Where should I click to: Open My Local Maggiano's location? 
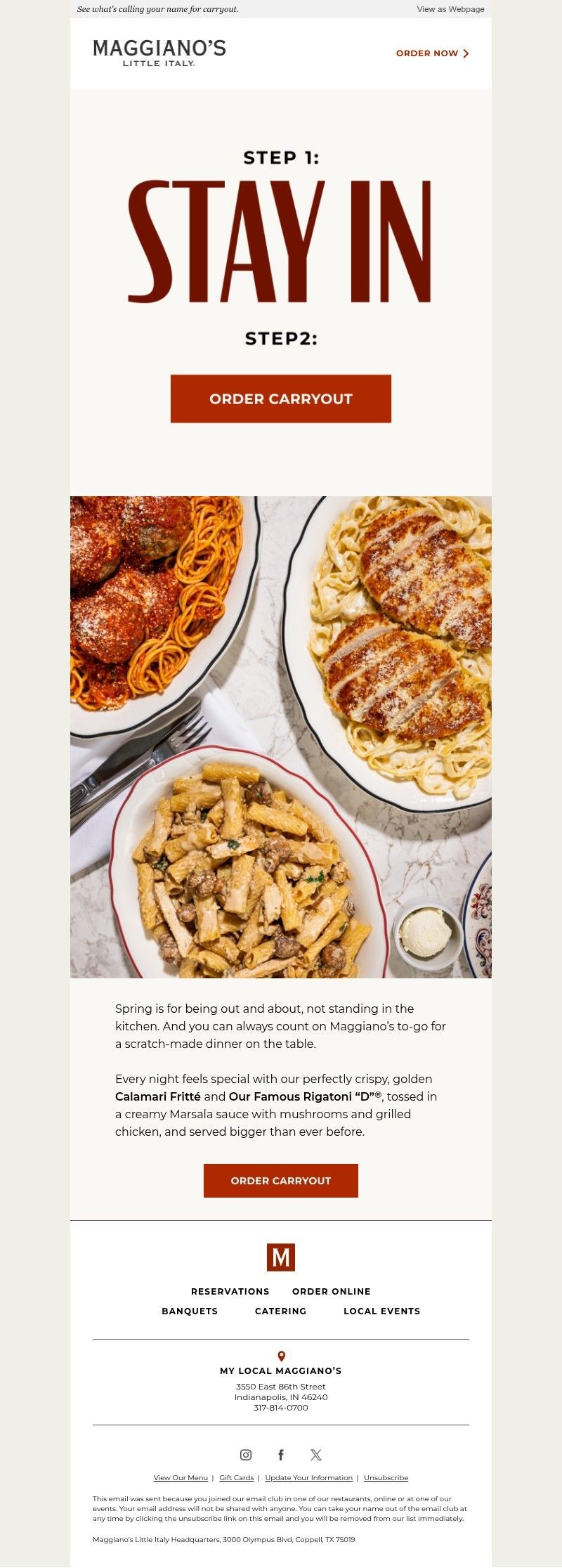coord(280,1371)
